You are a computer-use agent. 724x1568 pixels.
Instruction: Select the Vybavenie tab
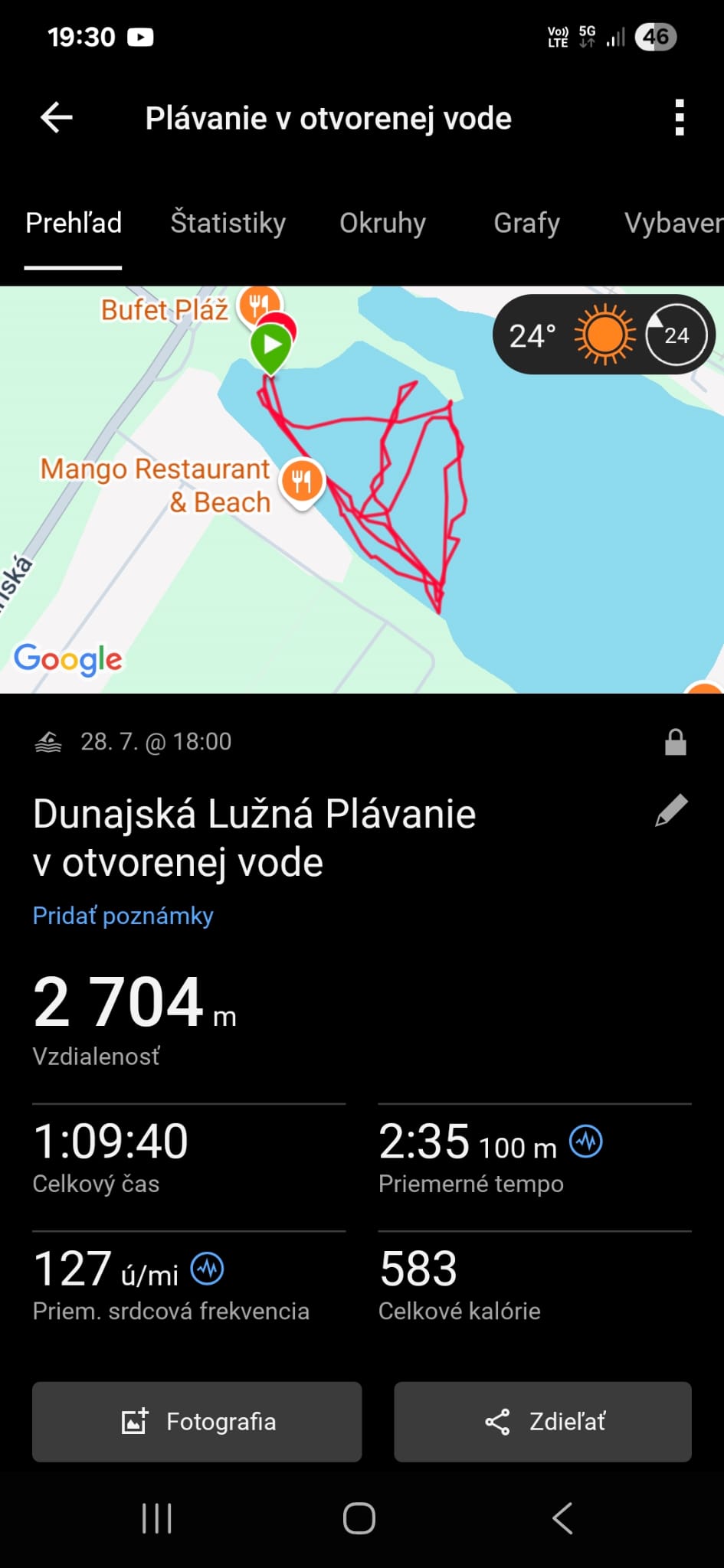(673, 223)
